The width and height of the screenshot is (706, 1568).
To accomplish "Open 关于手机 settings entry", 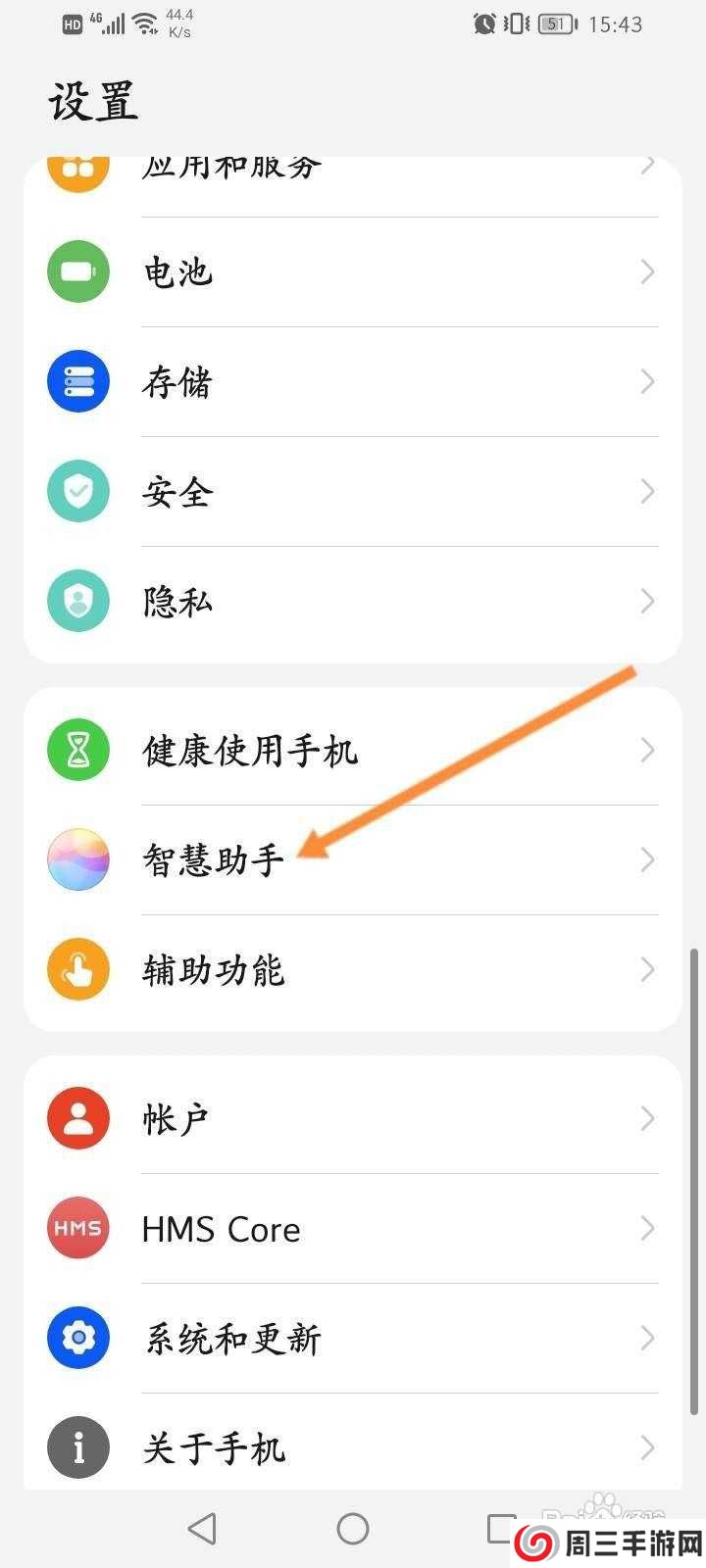I will click(x=212, y=1447).
